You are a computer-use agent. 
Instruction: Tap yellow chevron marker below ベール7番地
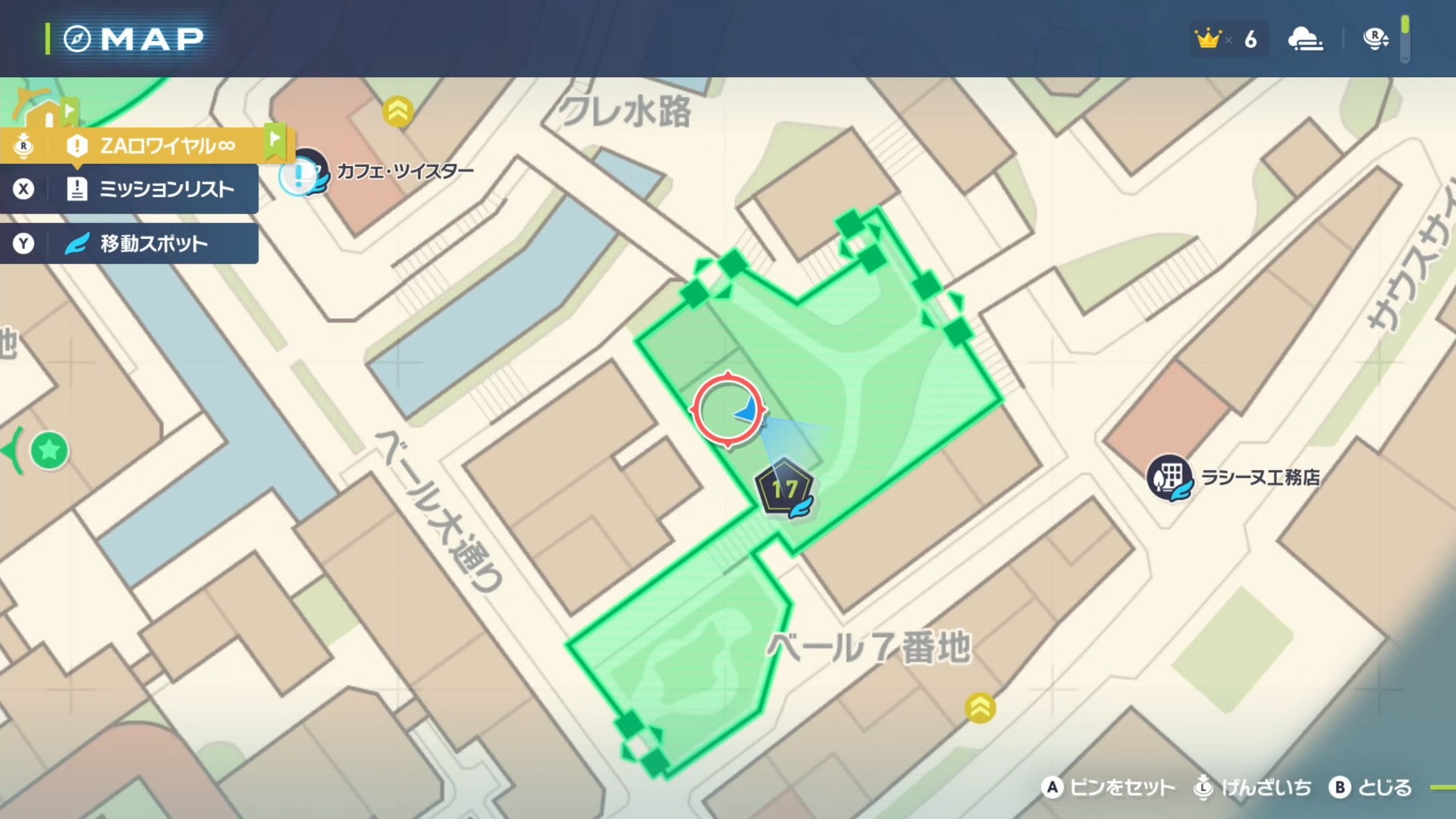pyautogui.click(x=980, y=708)
